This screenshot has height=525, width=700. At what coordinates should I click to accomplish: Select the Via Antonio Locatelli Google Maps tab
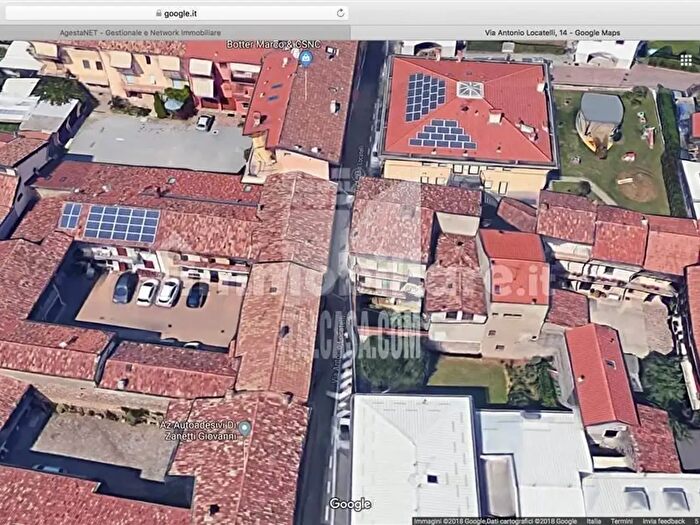pos(524,33)
